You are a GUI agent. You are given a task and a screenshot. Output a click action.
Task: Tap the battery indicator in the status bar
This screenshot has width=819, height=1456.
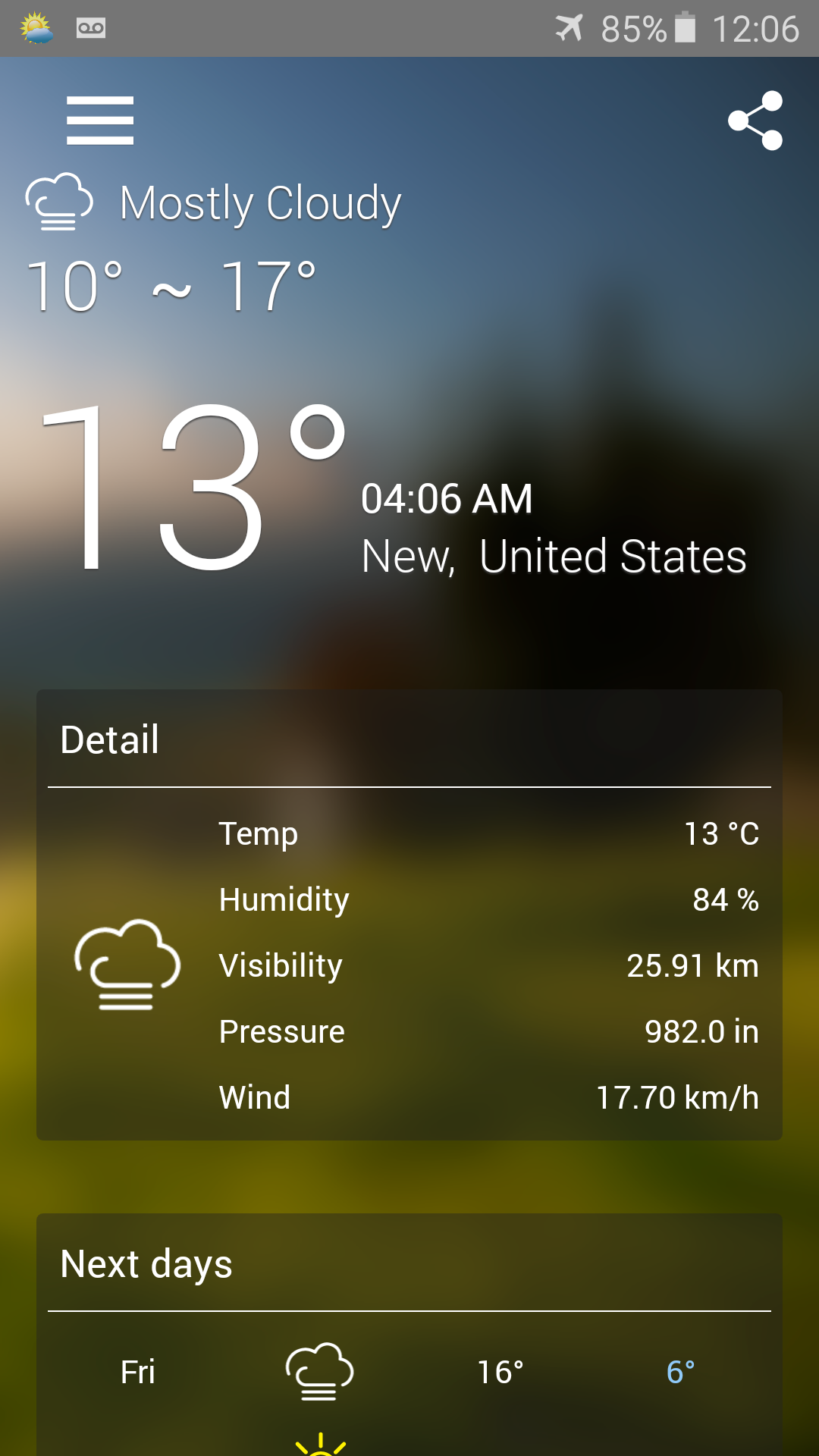tap(687, 29)
